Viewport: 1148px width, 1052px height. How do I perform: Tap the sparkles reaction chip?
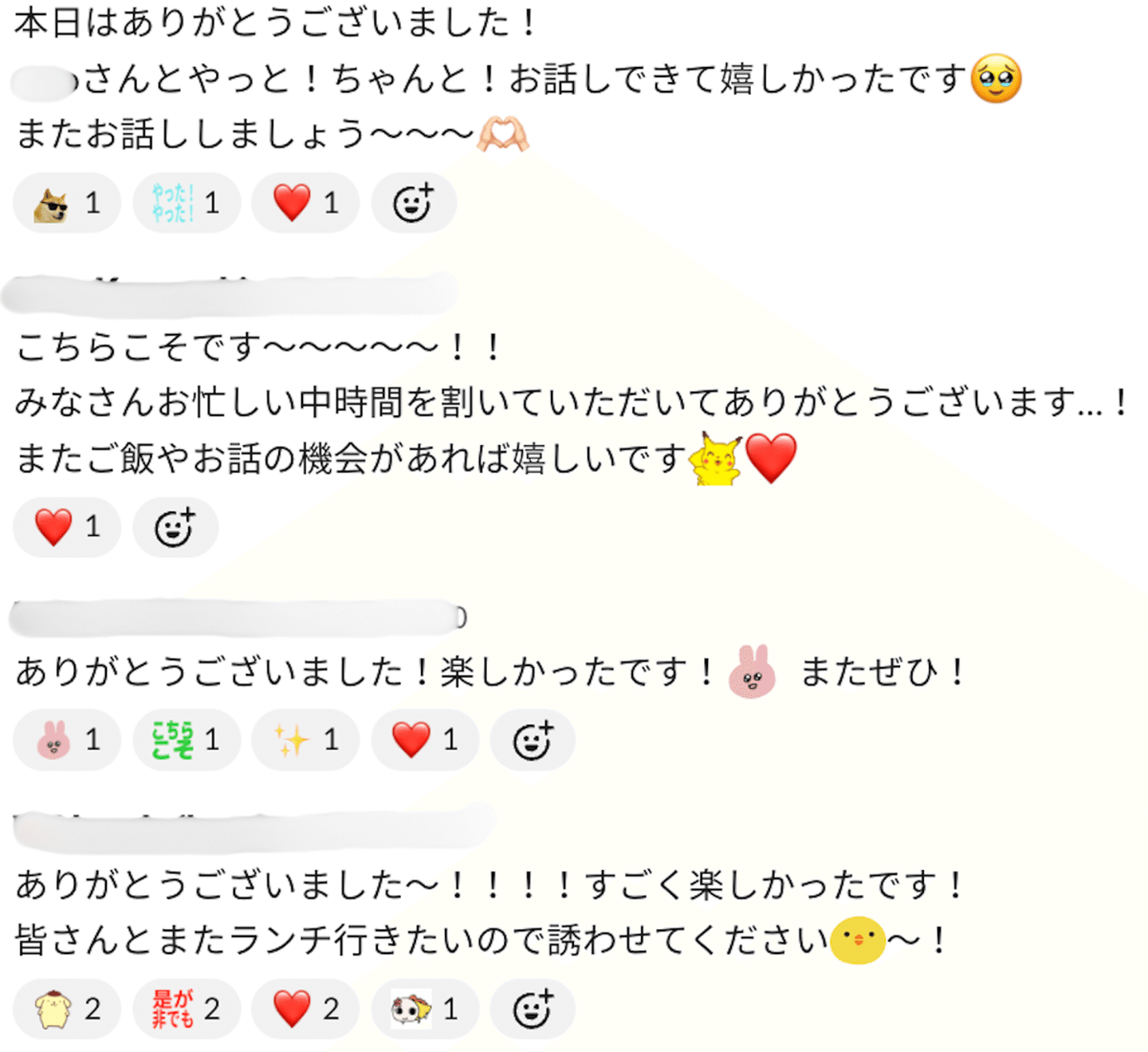(305, 740)
